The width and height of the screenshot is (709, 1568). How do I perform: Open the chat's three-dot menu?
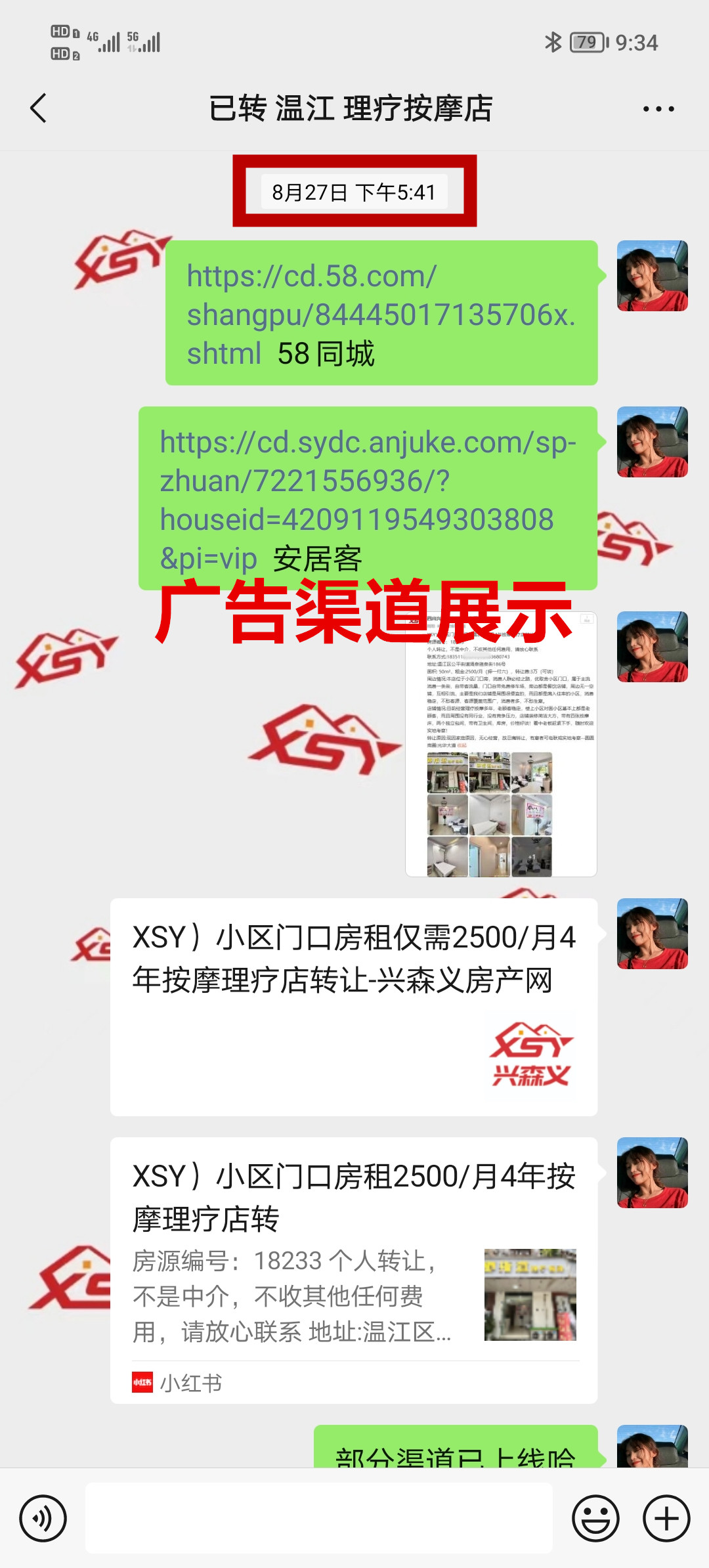[658, 109]
